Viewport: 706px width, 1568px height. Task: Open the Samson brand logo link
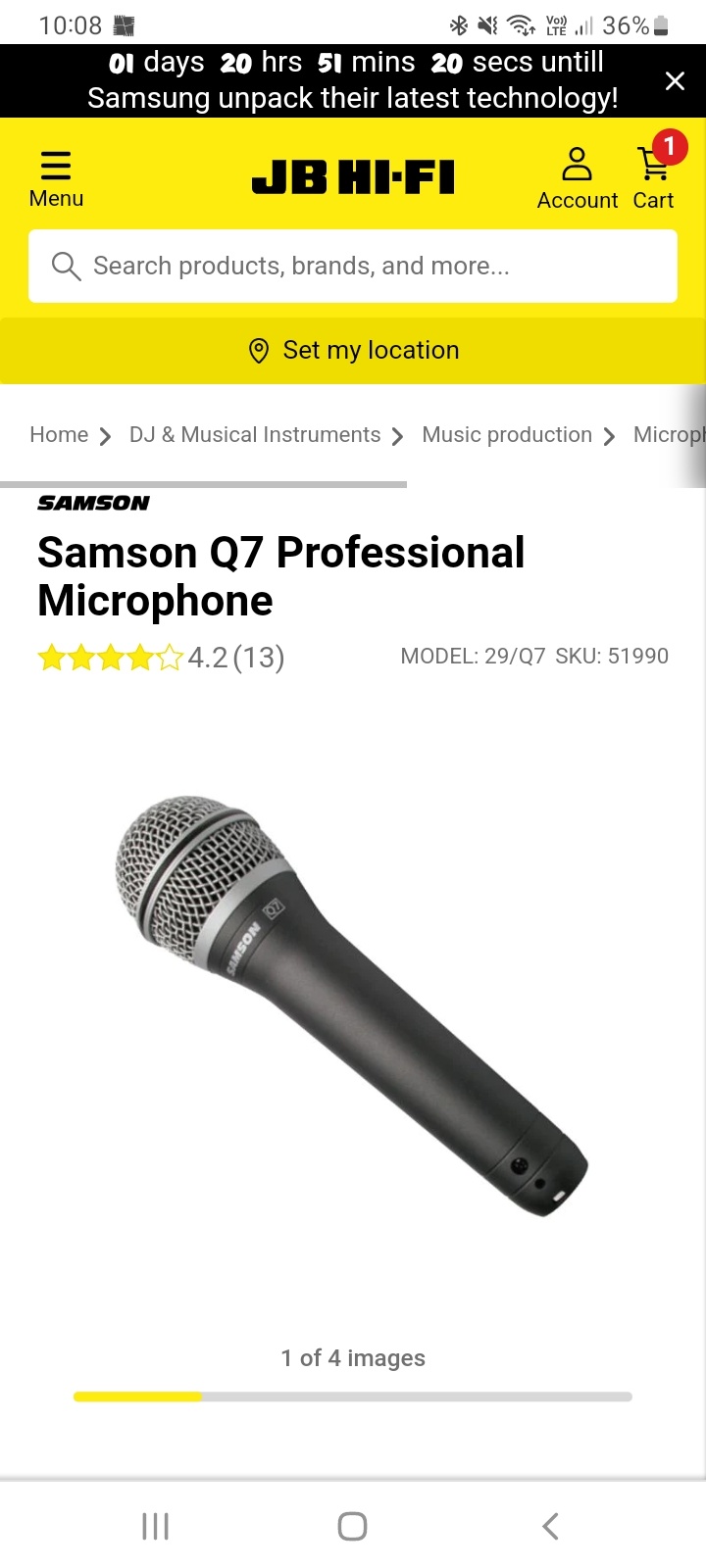[93, 503]
